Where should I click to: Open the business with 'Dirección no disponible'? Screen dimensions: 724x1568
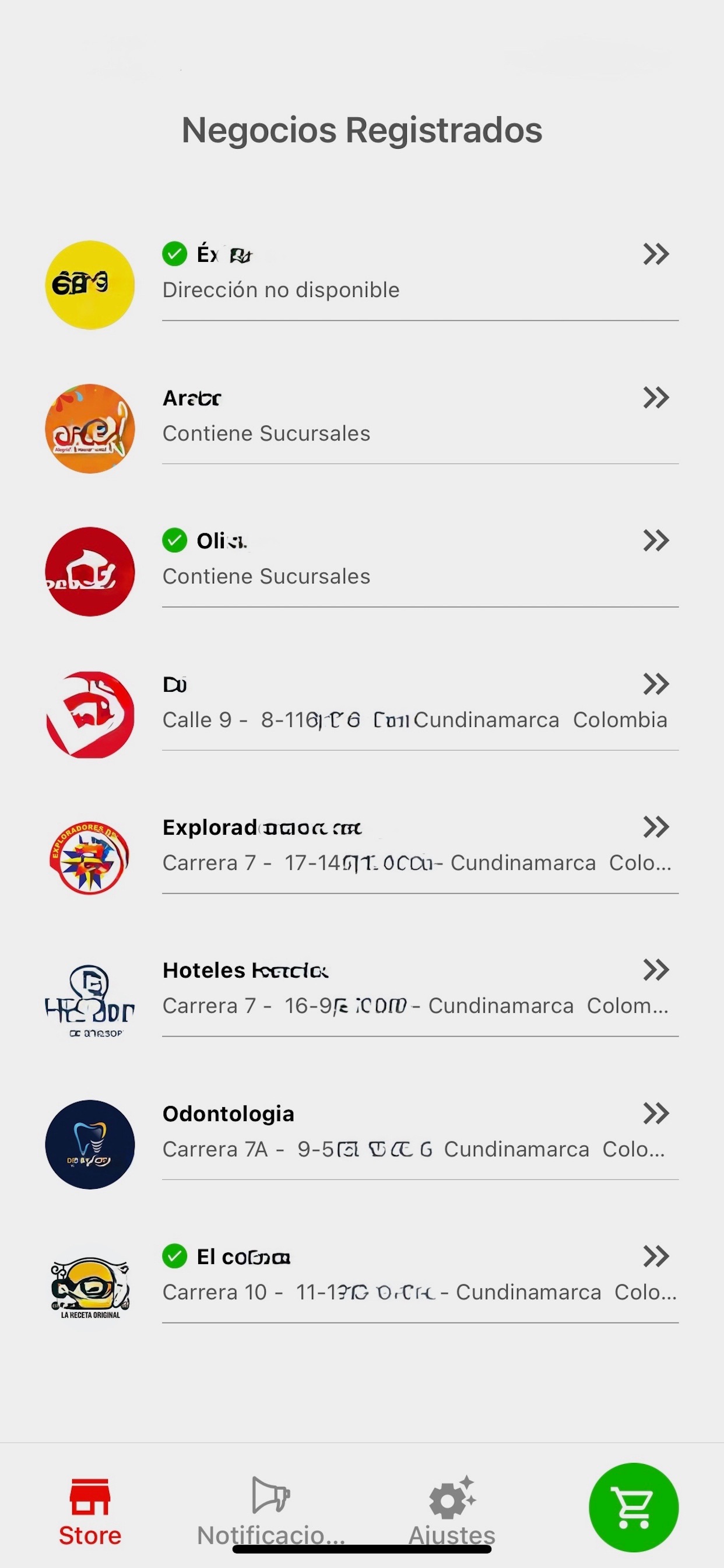coord(362,285)
